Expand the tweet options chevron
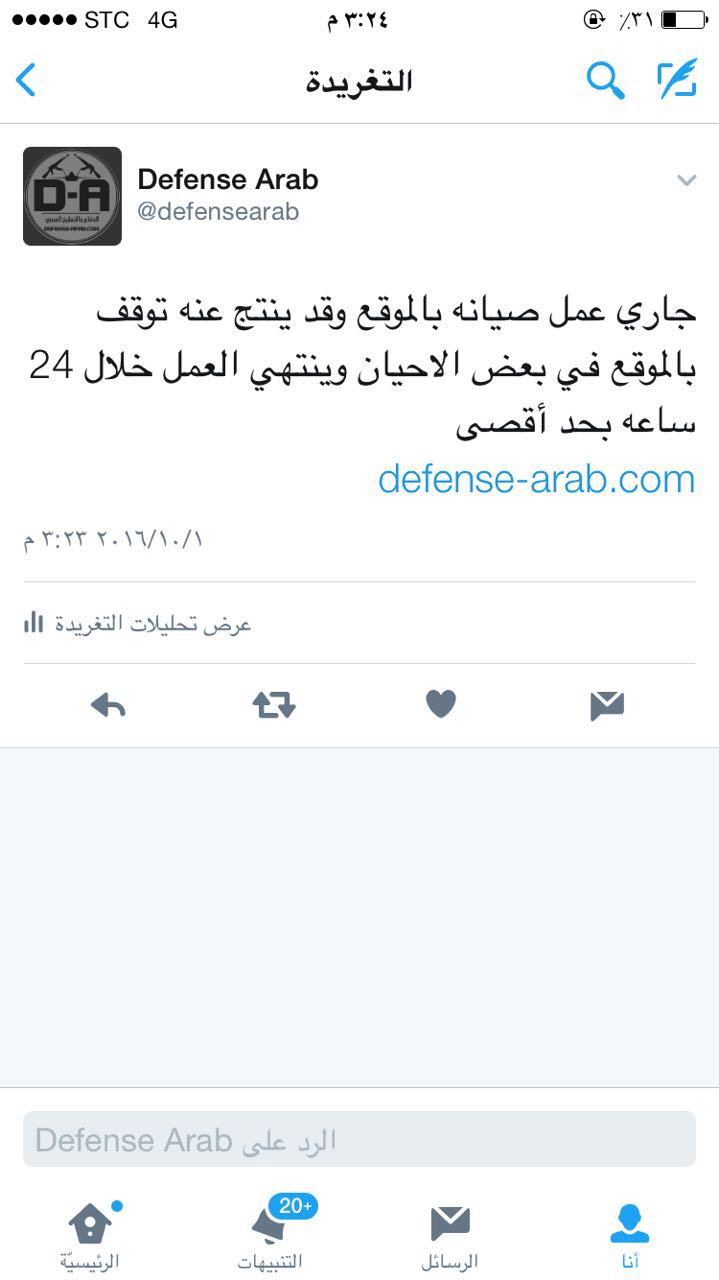This screenshot has width=719, height=1280. tap(686, 181)
